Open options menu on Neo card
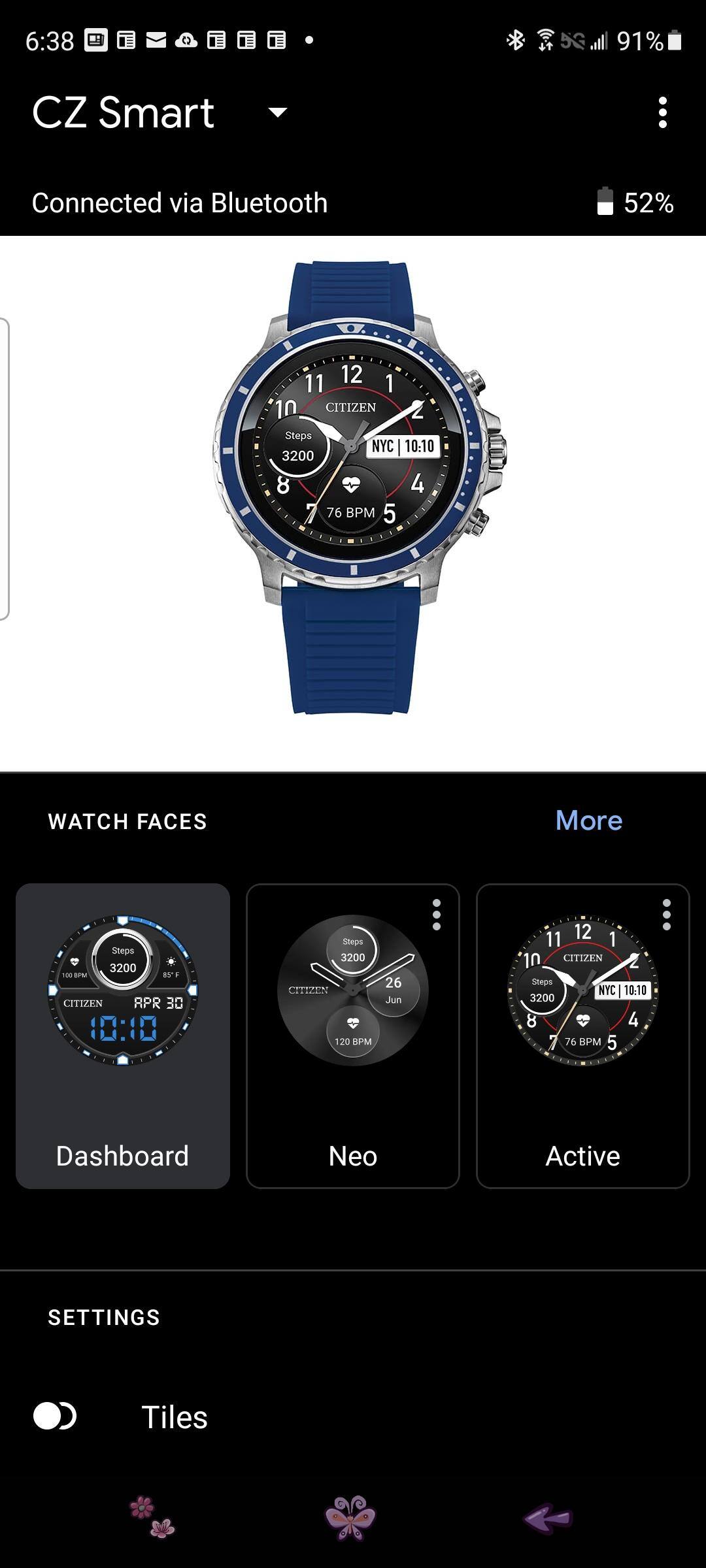This screenshot has width=706, height=1568. (437, 915)
